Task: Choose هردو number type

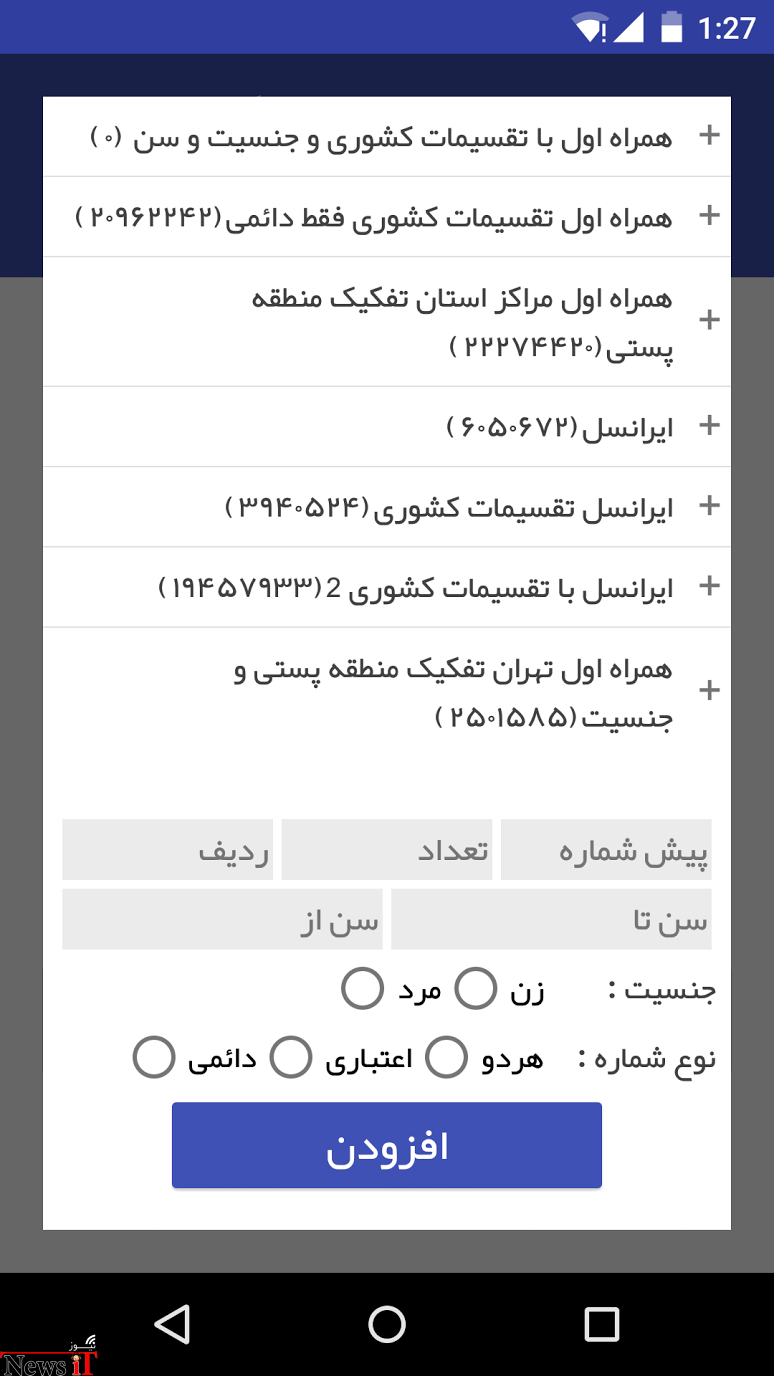Action: (446, 1057)
